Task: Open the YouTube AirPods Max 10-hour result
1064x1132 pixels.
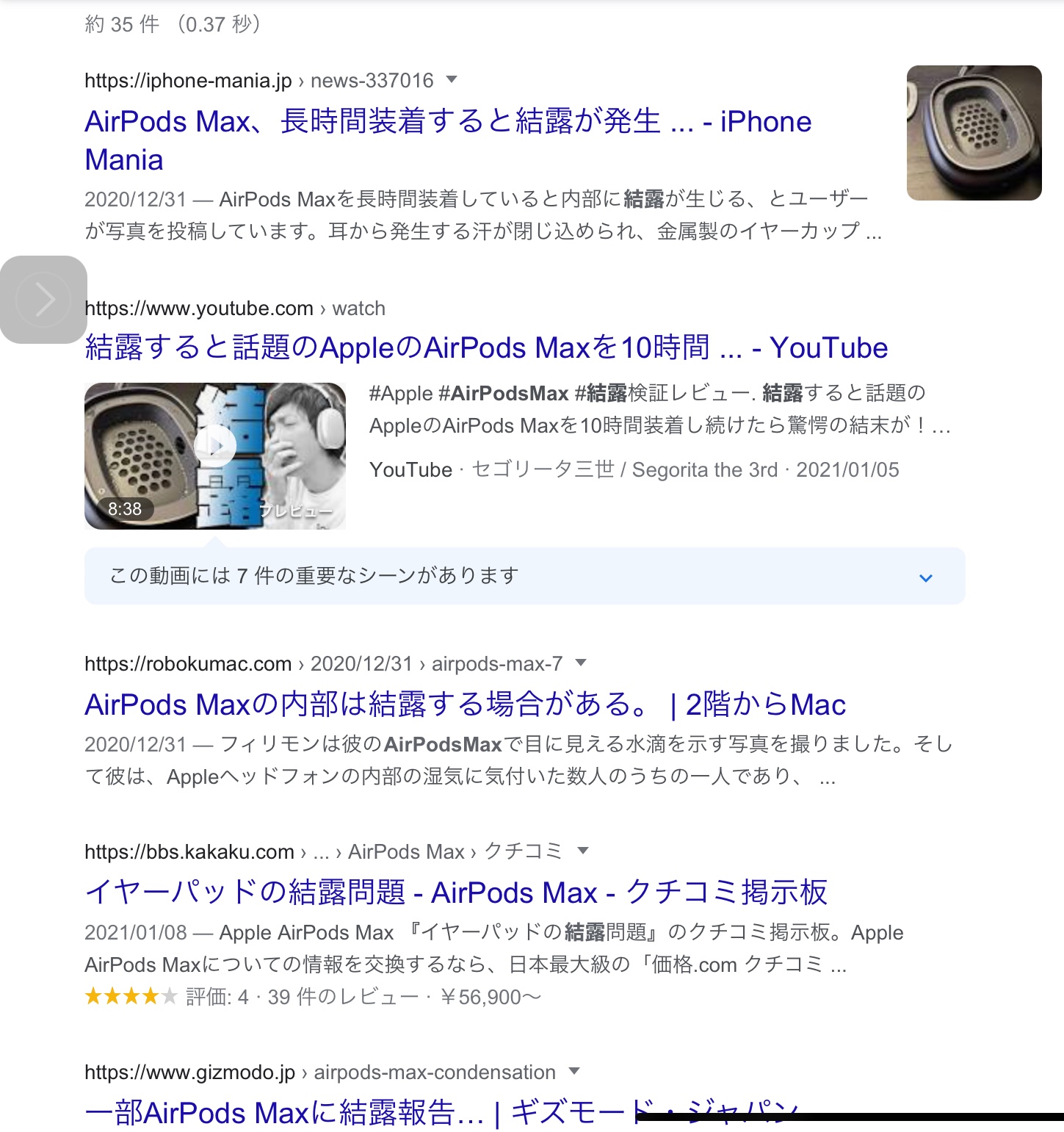Action: [x=486, y=347]
